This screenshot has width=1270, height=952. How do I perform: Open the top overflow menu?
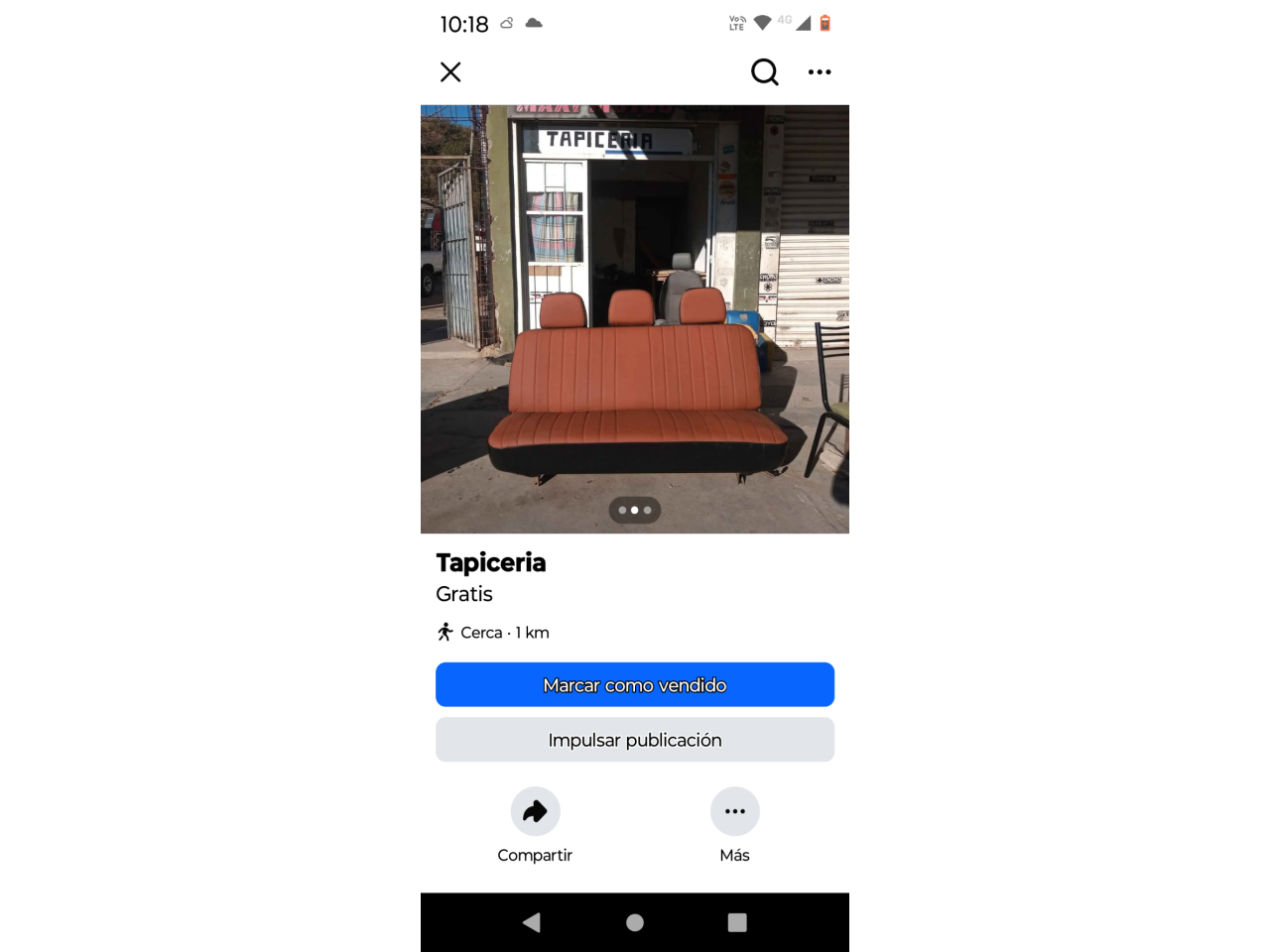(x=820, y=71)
